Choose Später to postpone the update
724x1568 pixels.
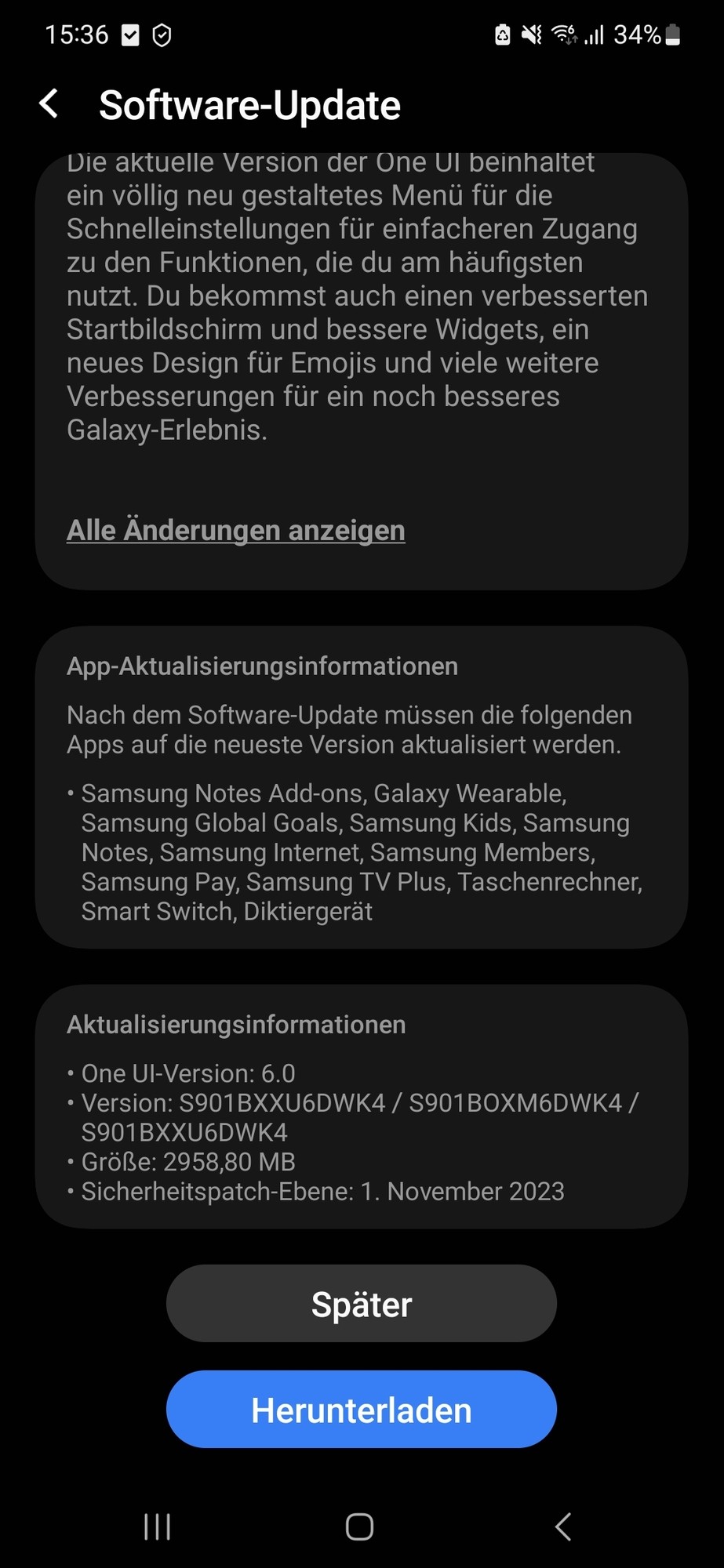point(361,1305)
